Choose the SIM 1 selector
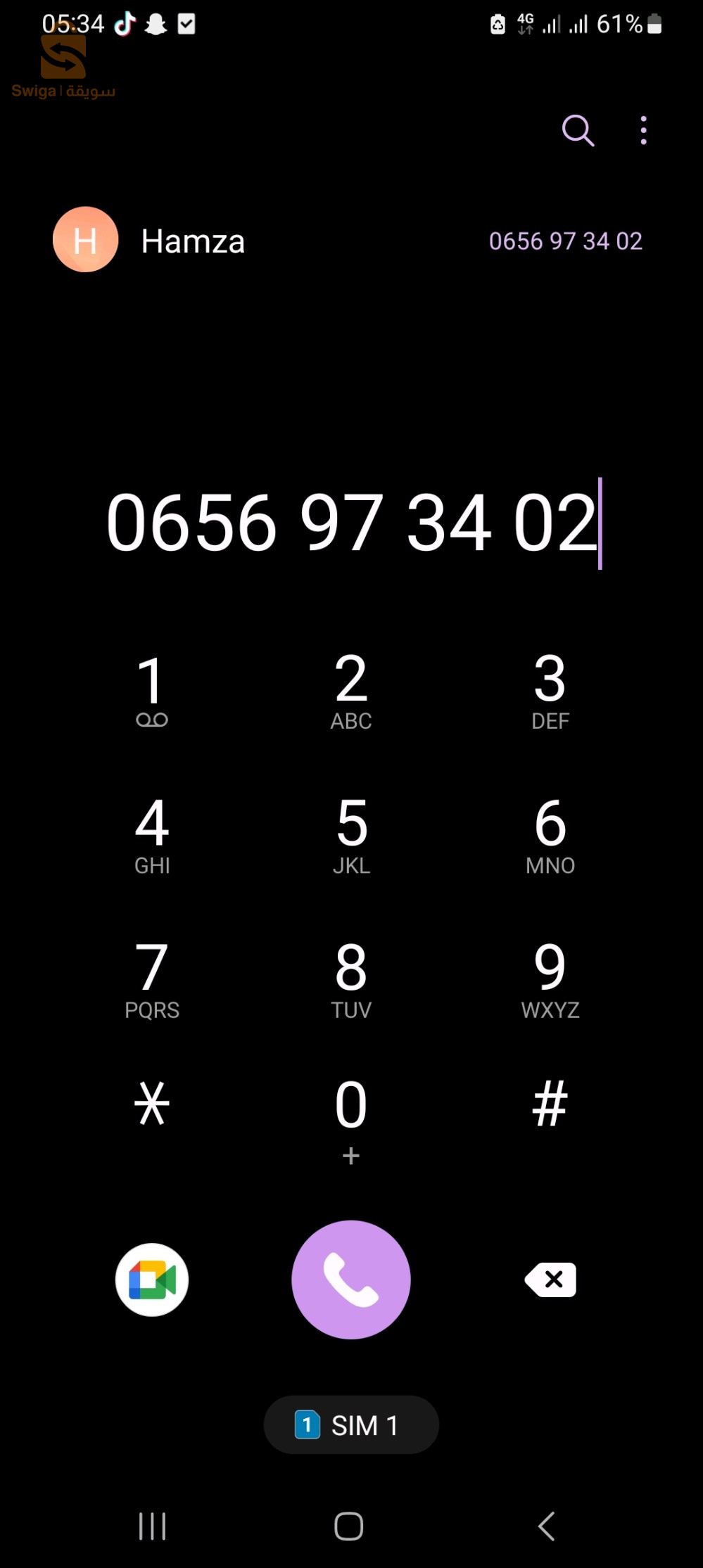 coord(351,1425)
